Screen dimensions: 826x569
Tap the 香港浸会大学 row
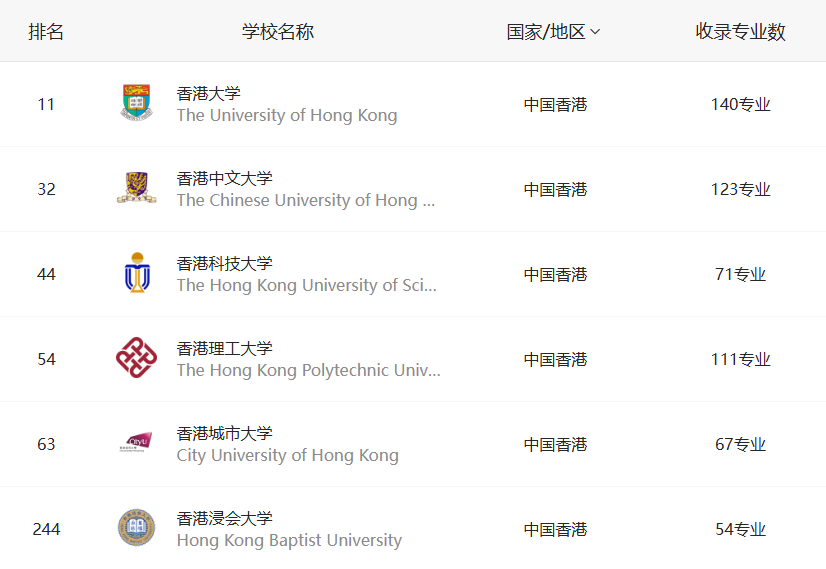click(x=224, y=519)
